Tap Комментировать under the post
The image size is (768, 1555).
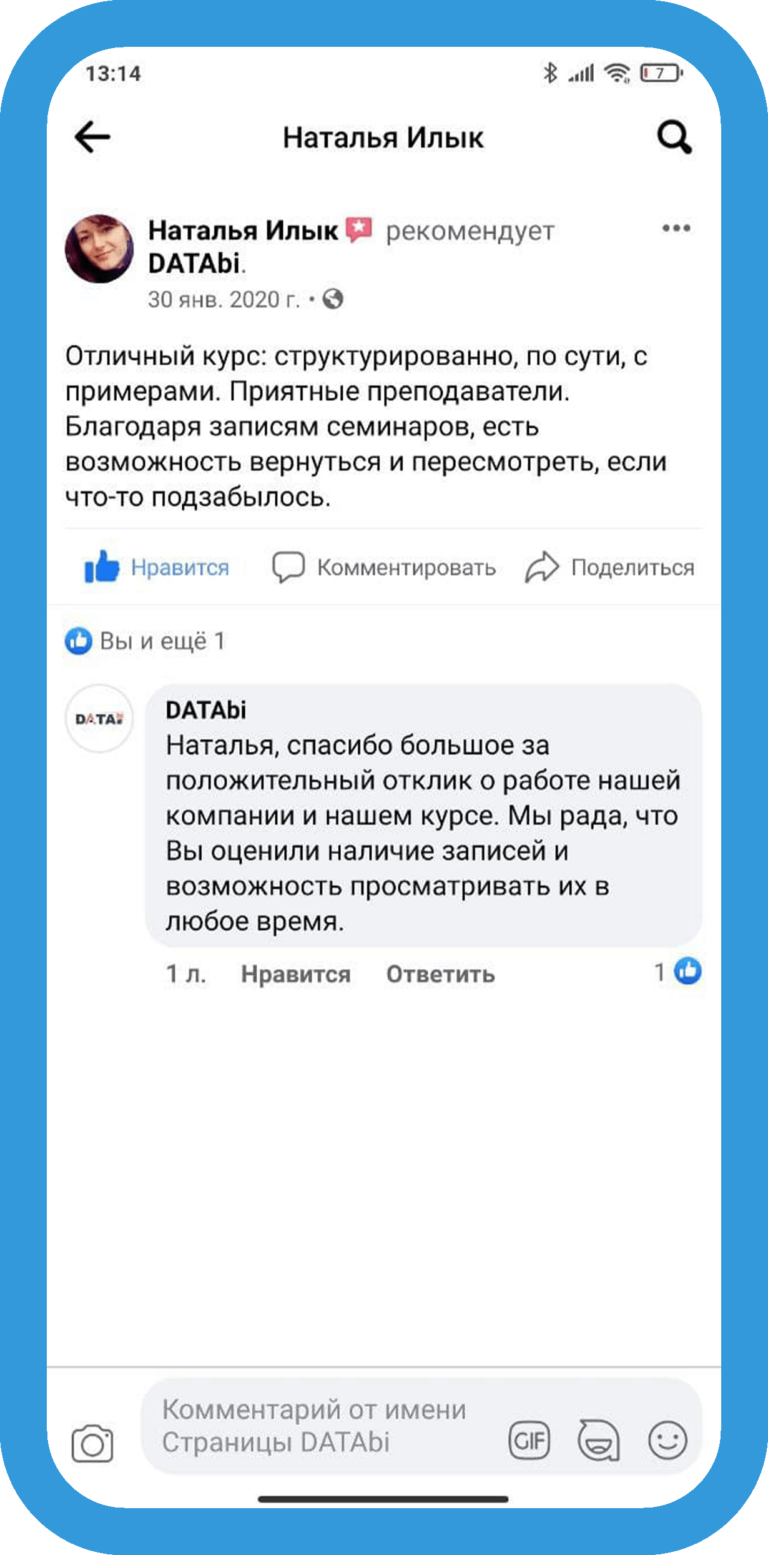[384, 568]
